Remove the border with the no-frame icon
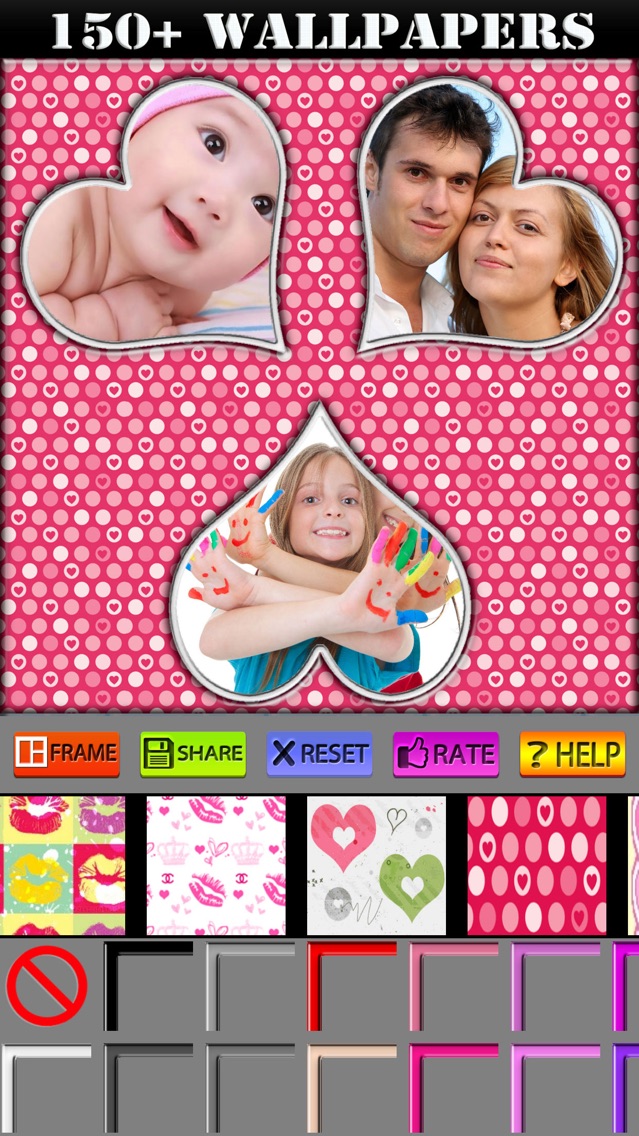639x1136 pixels. click(x=47, y=985)
